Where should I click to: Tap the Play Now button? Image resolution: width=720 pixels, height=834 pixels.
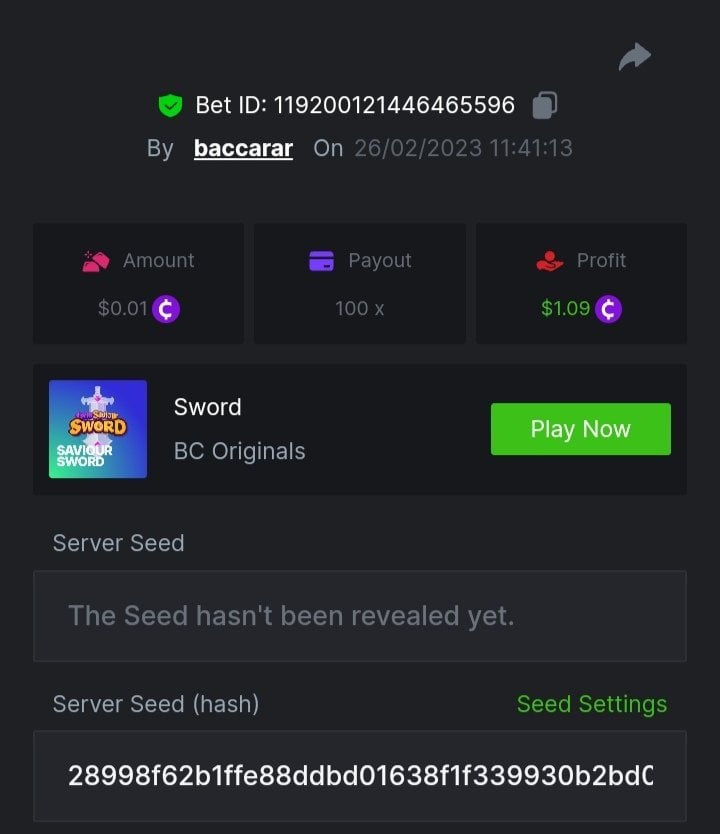[x=580, y=429]
